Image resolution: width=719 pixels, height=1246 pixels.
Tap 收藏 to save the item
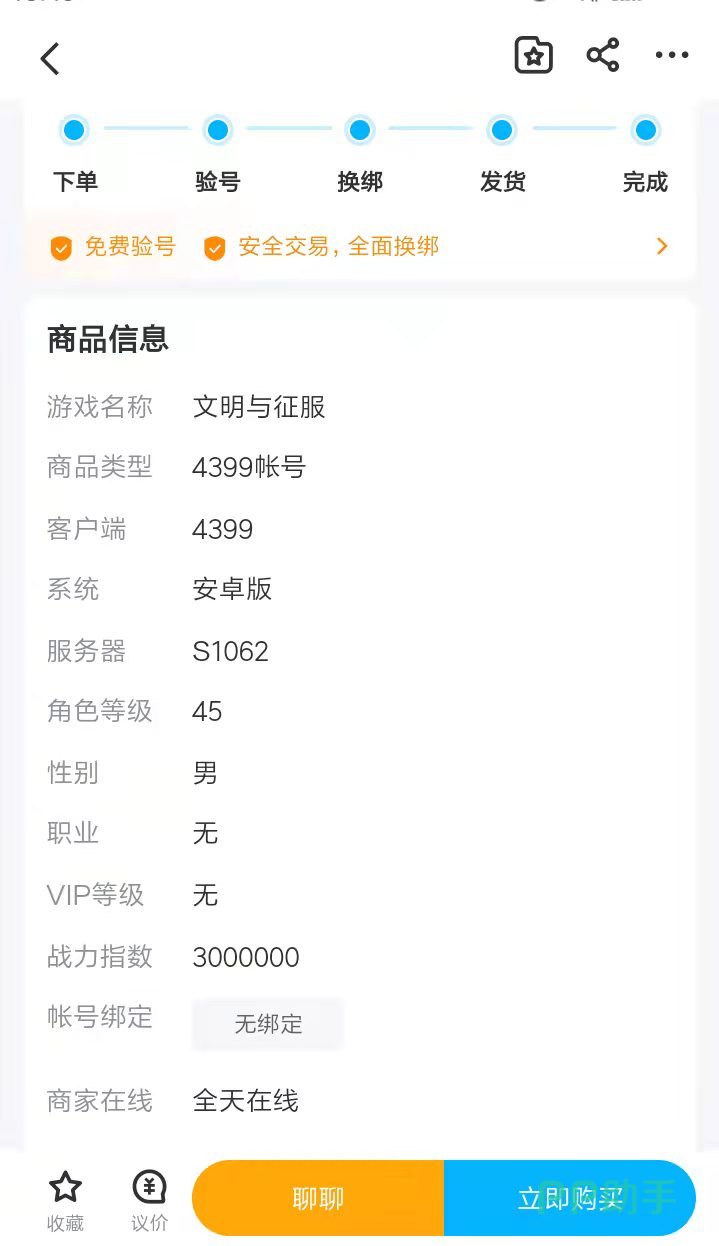pyautogui.click(x=65, y=1200)
